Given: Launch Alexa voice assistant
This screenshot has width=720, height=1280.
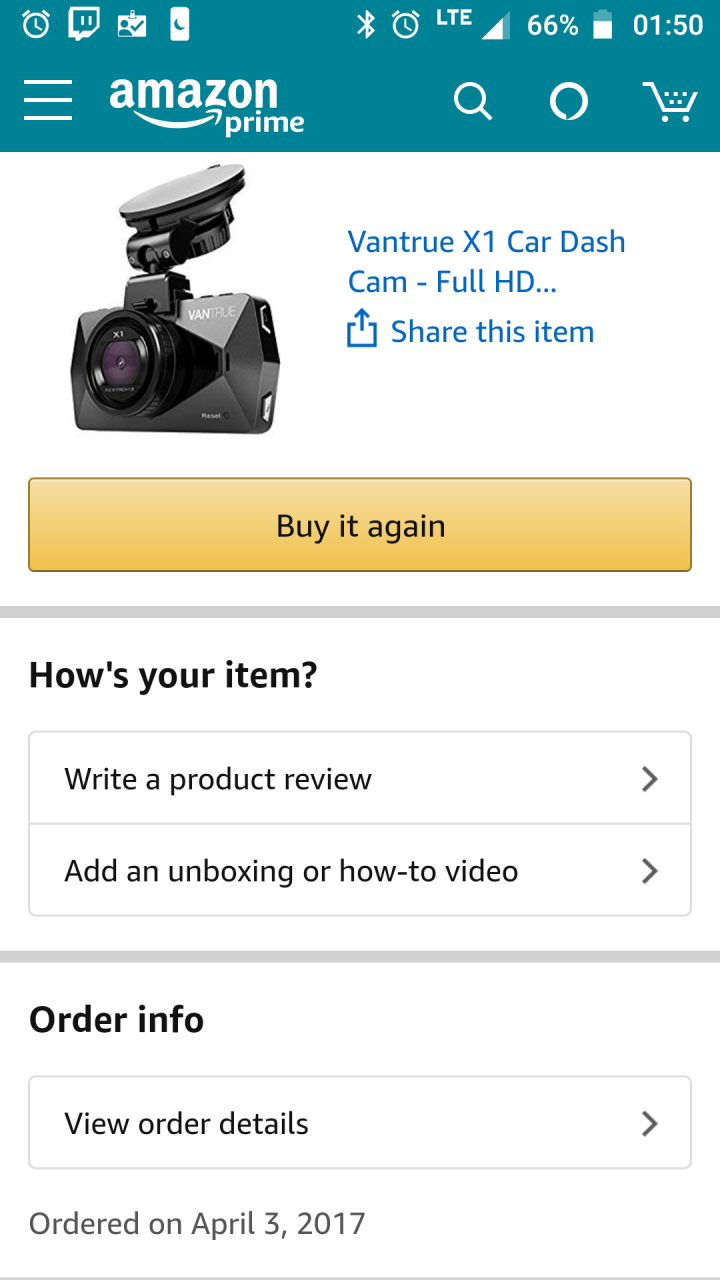Looking at the screenshot, I should coord(569,101).
